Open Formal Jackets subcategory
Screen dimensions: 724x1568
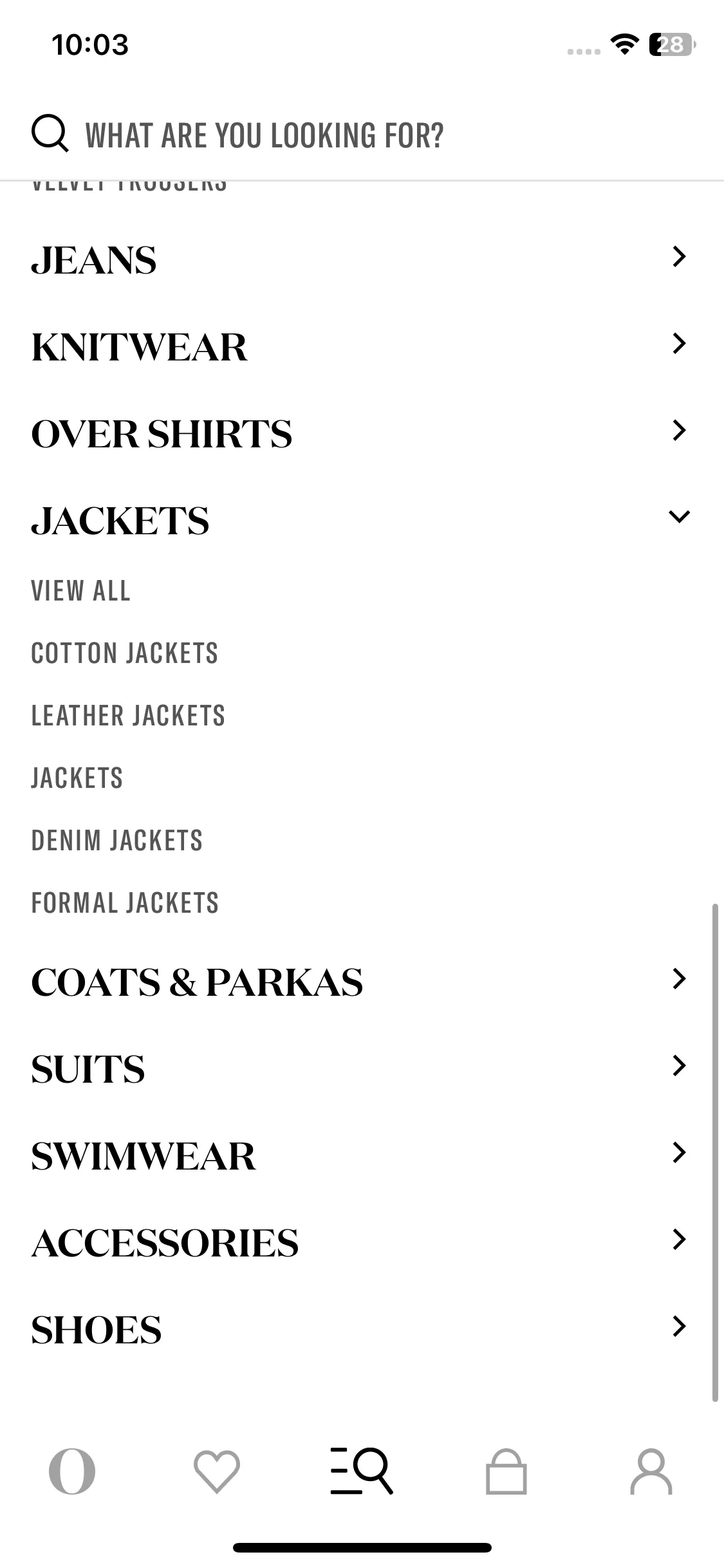[x=125, y=903]
